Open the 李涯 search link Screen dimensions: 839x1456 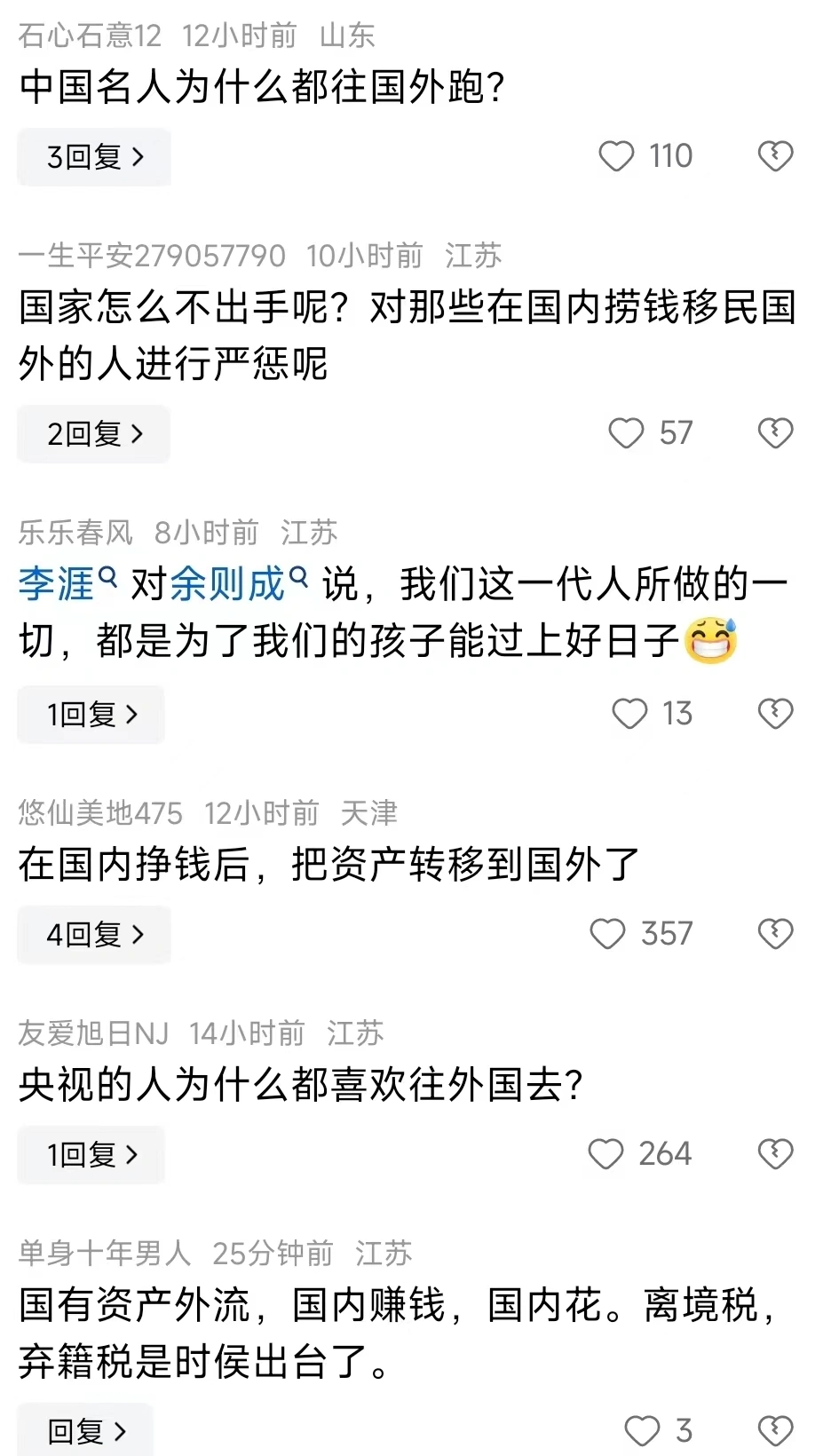coord(67,584)
